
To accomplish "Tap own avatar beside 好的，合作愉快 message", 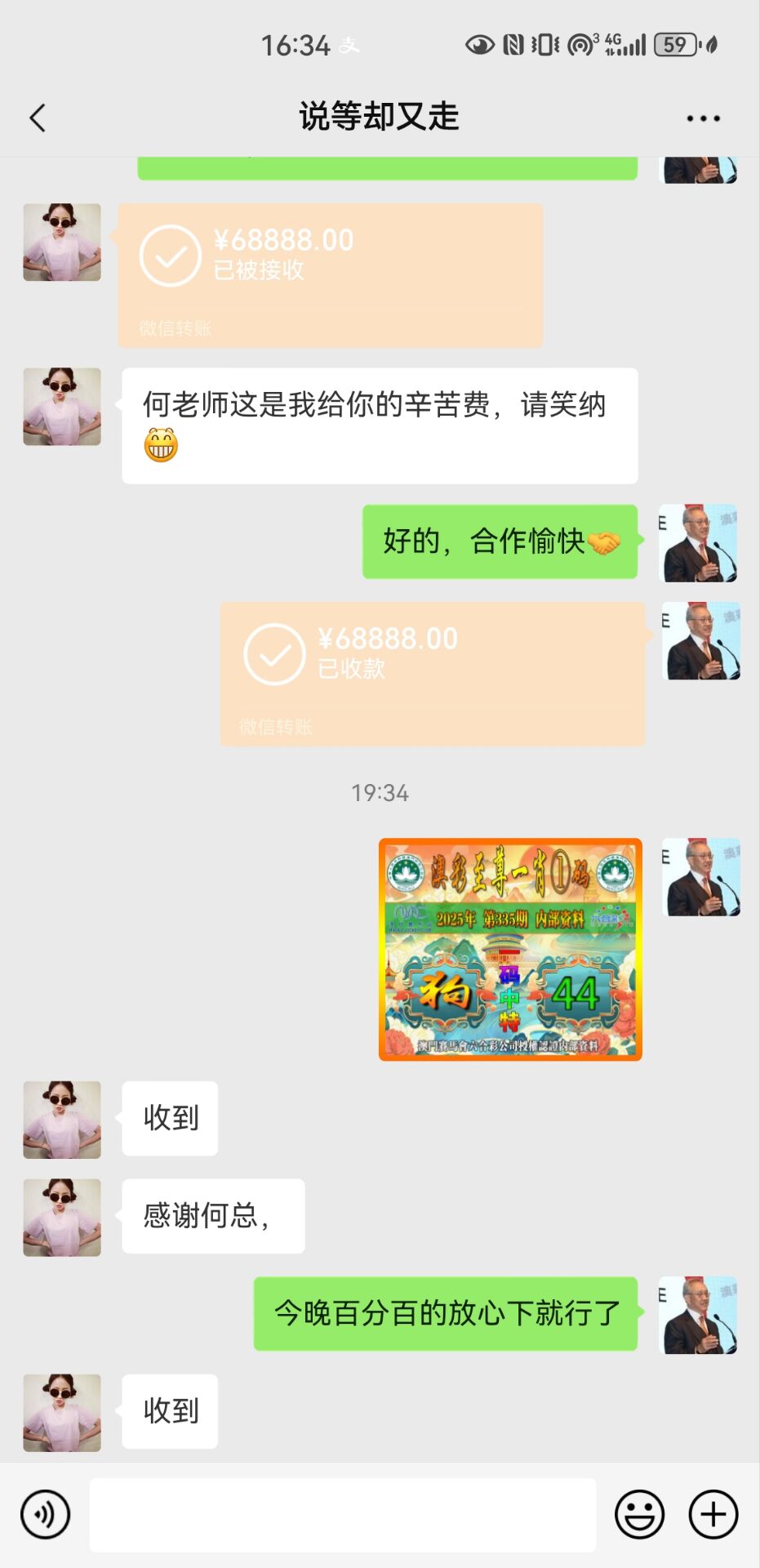I will click(698, 543).
